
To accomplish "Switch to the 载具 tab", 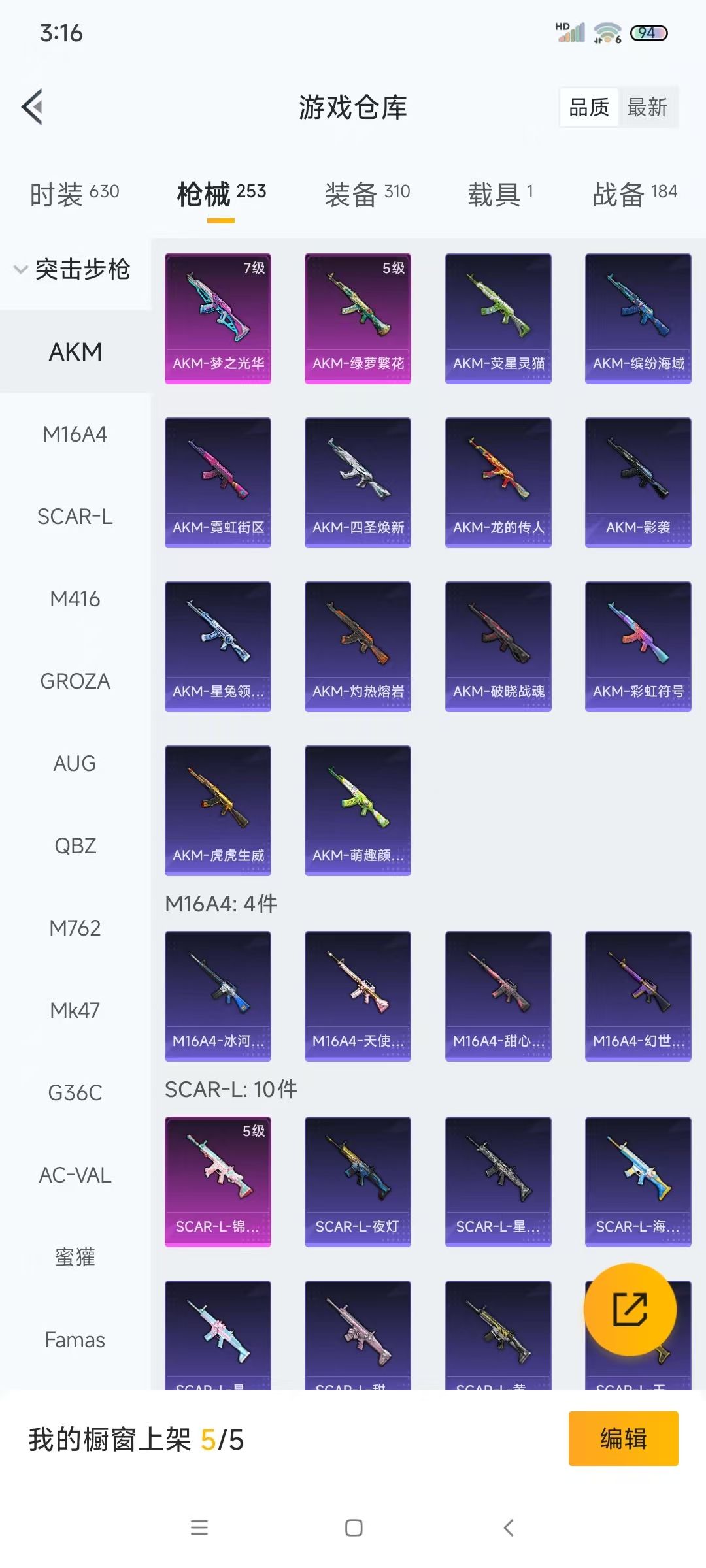I will tap(501, 194).
